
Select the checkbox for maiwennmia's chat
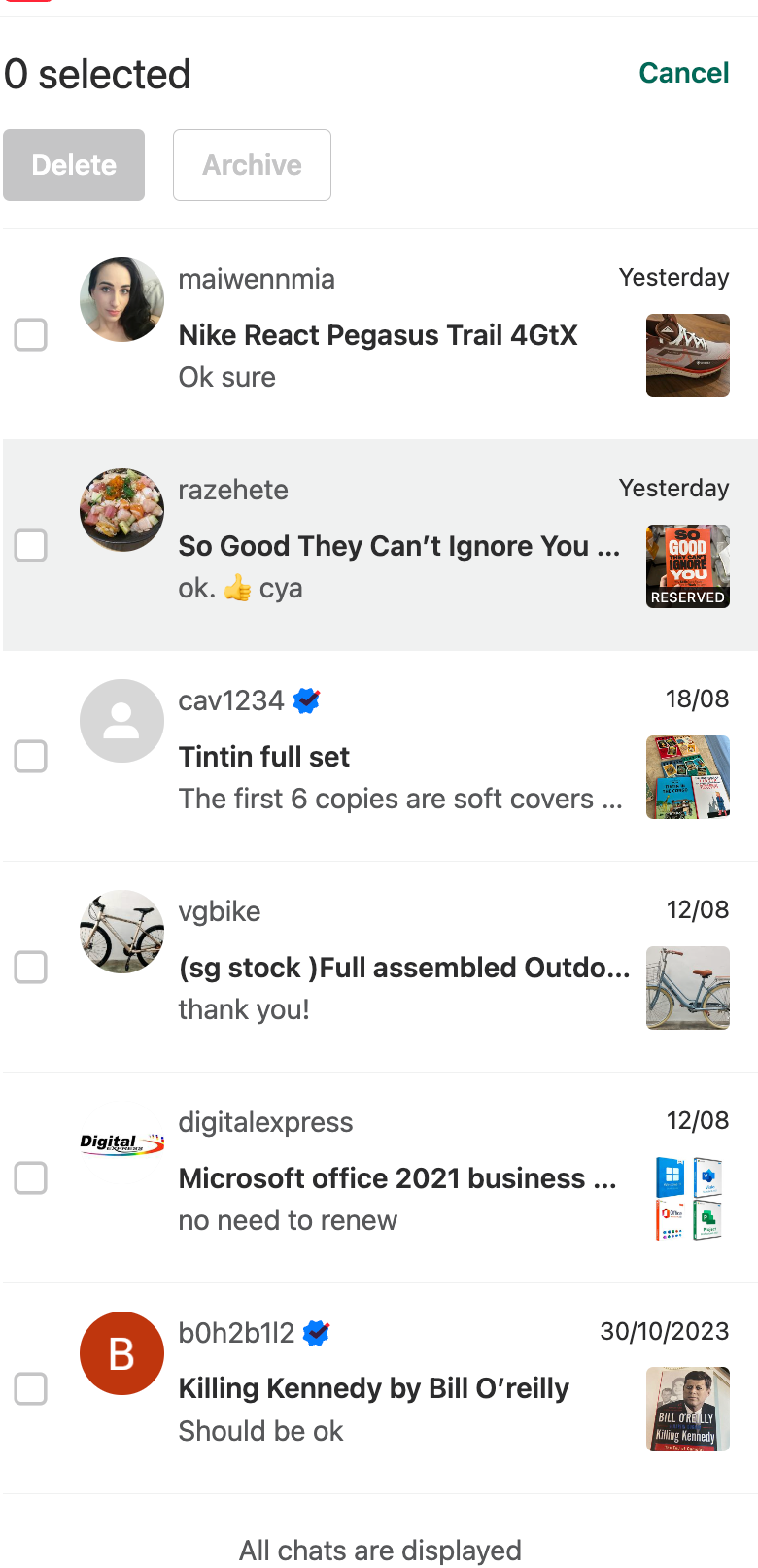click(31, 334)
